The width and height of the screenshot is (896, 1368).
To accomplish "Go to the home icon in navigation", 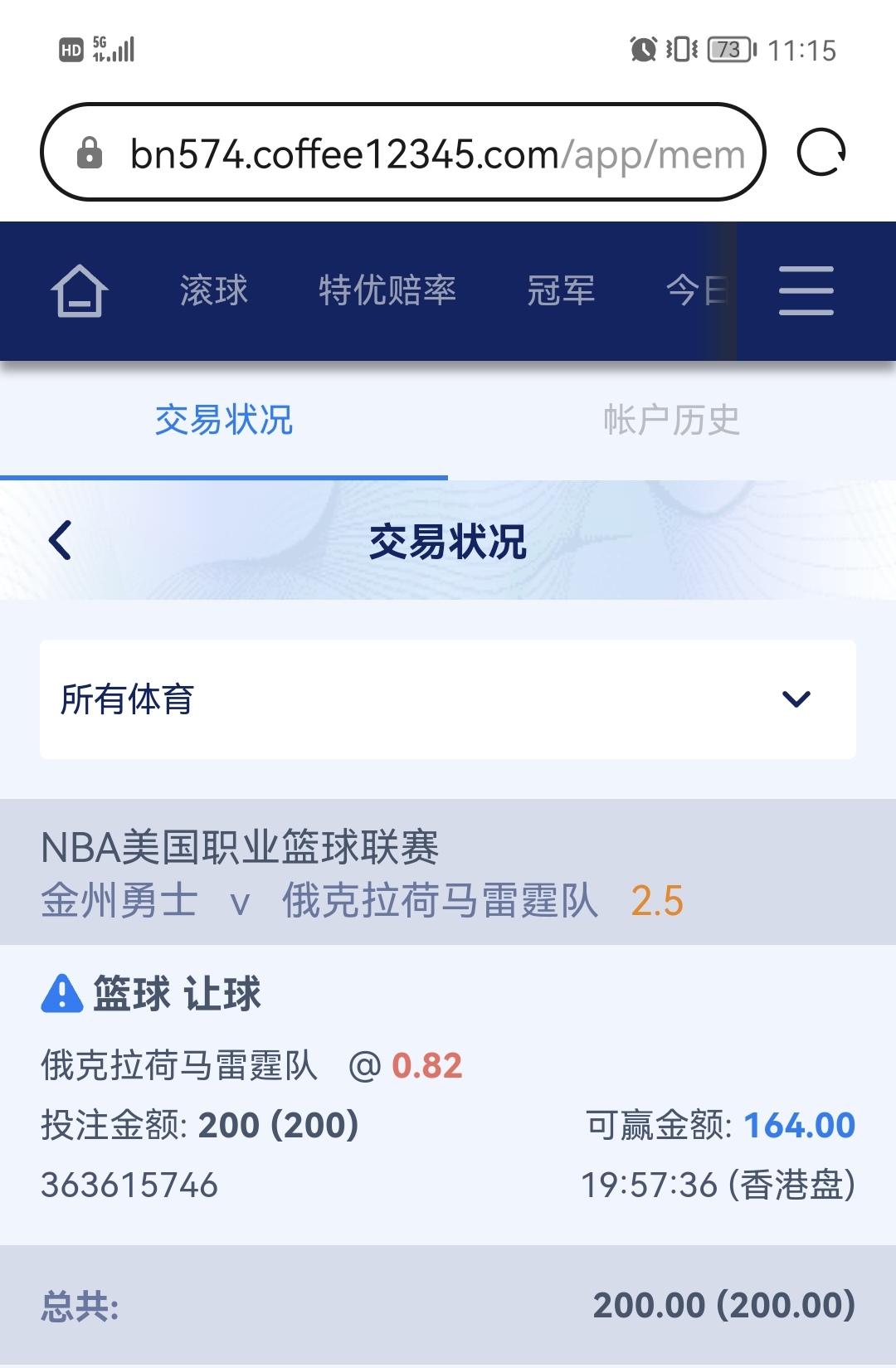I will pos(80,291).
